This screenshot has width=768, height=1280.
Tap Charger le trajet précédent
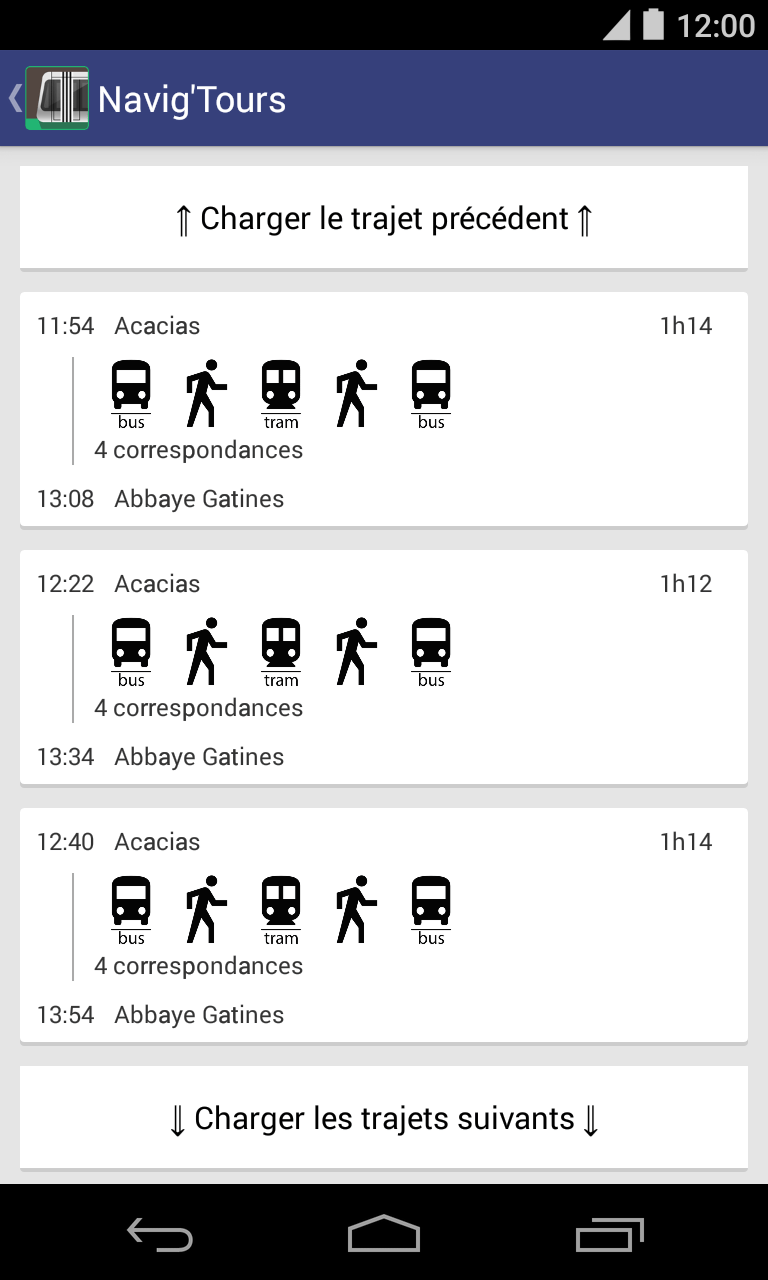(384, 218)
